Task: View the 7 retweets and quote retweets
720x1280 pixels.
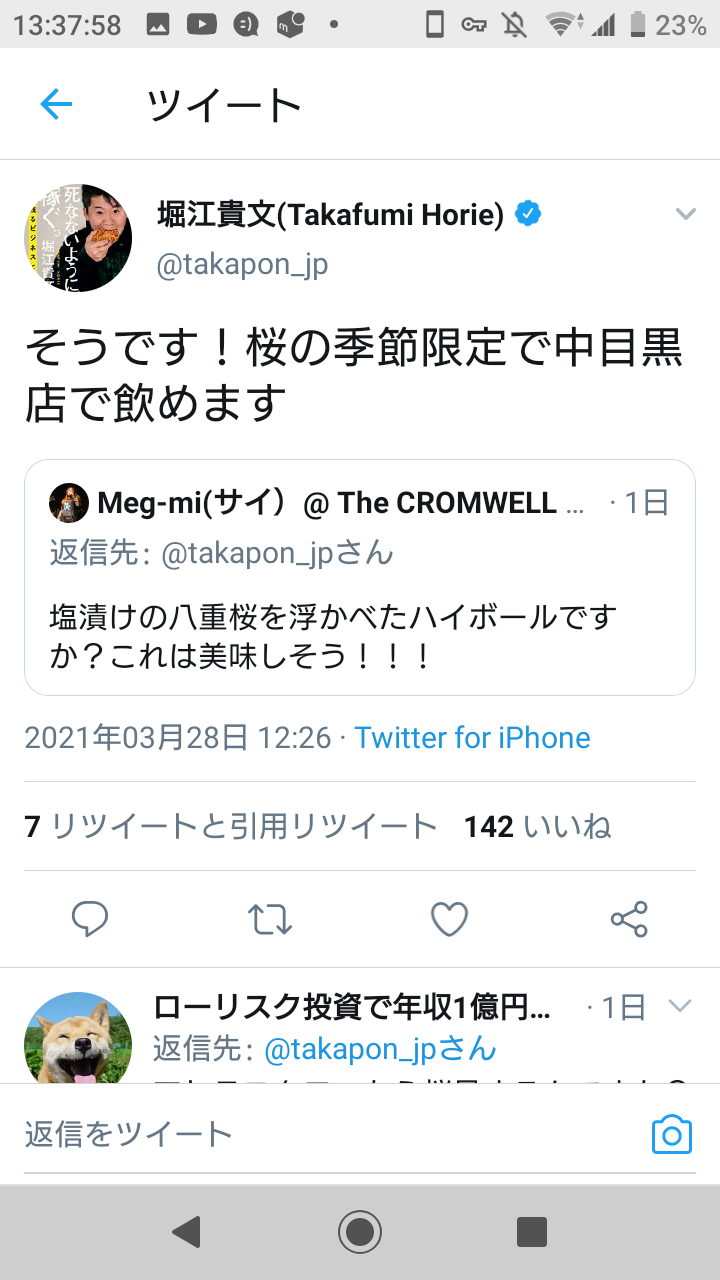Action: (231, 826)
